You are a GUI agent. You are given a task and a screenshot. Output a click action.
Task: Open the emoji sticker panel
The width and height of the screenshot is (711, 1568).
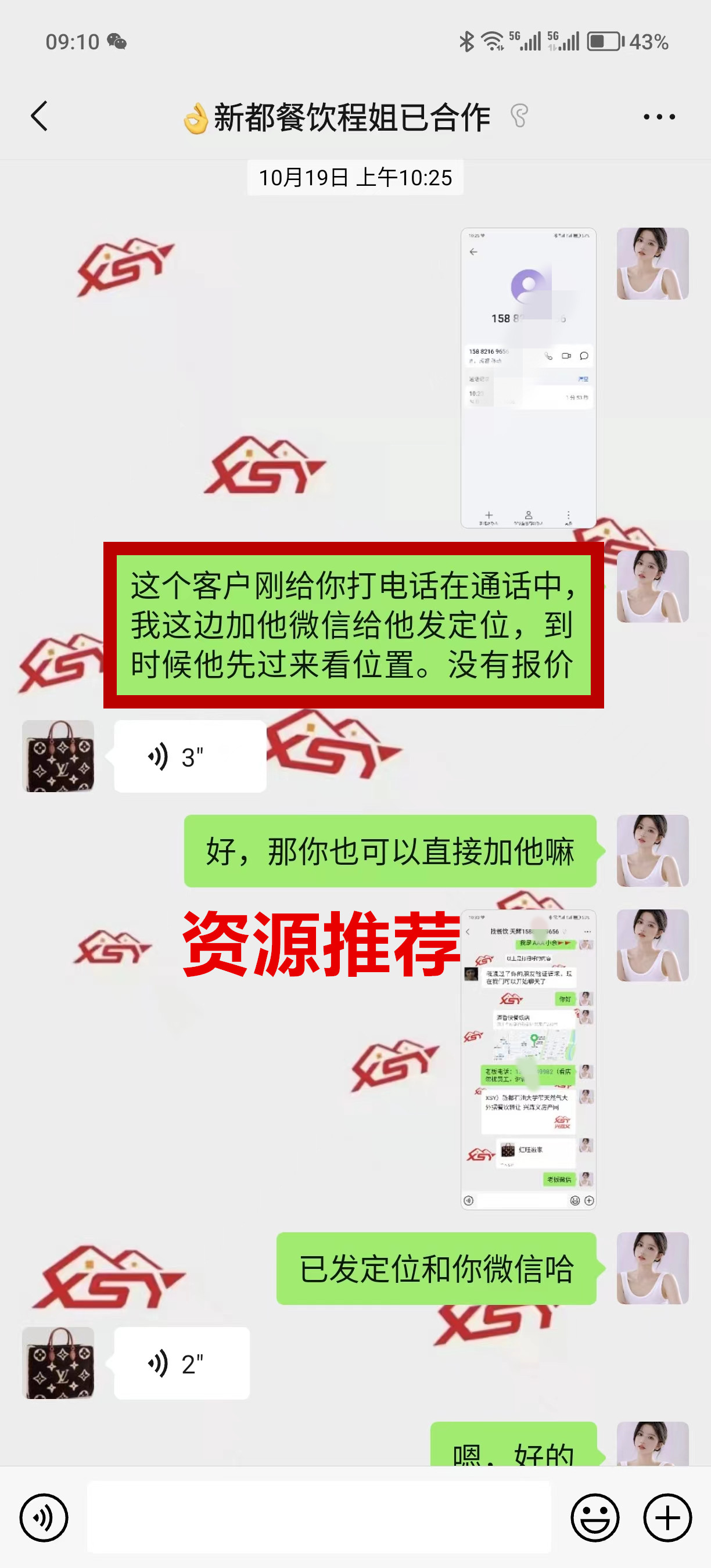(x=594, y=1517)
